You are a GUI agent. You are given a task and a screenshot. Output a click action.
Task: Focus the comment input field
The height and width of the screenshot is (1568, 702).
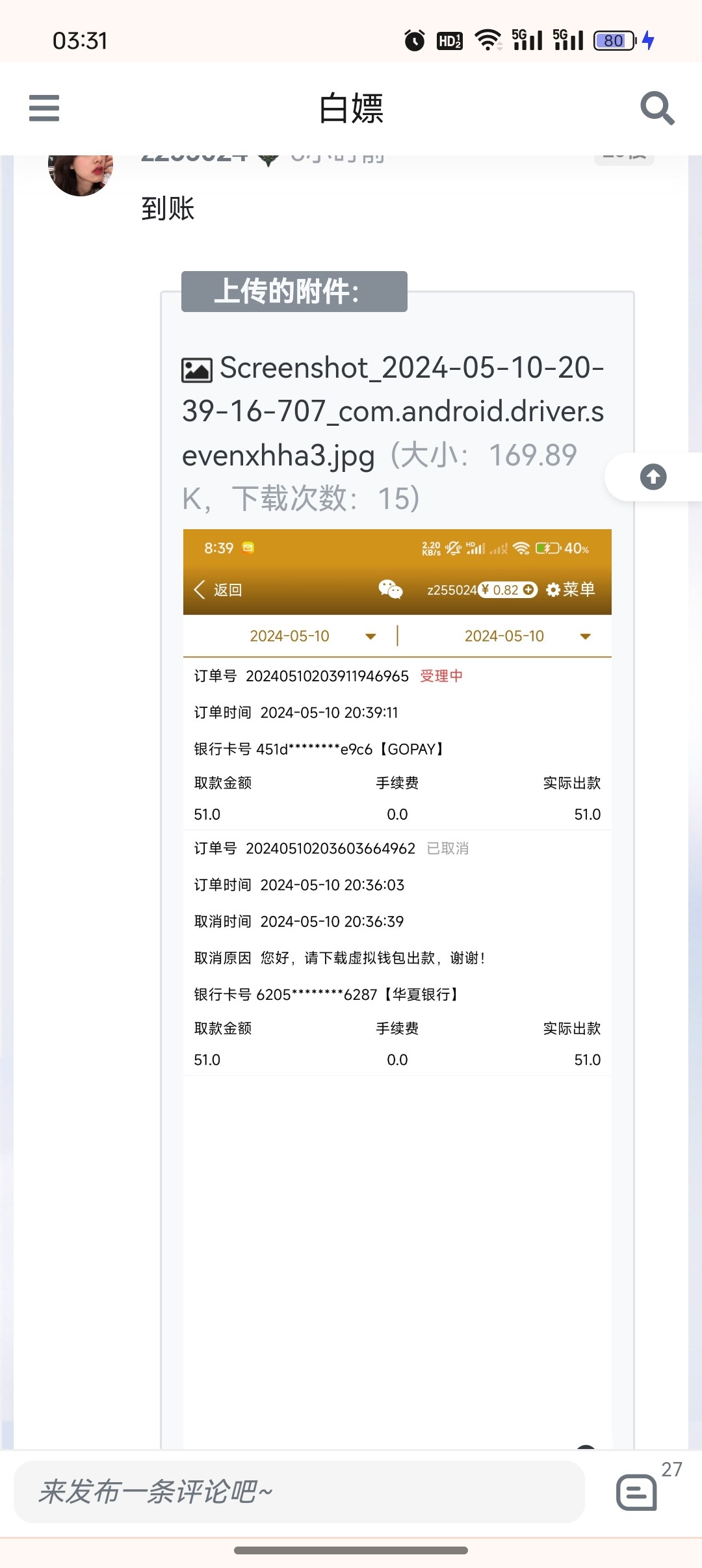click(x=299, y=1491)
